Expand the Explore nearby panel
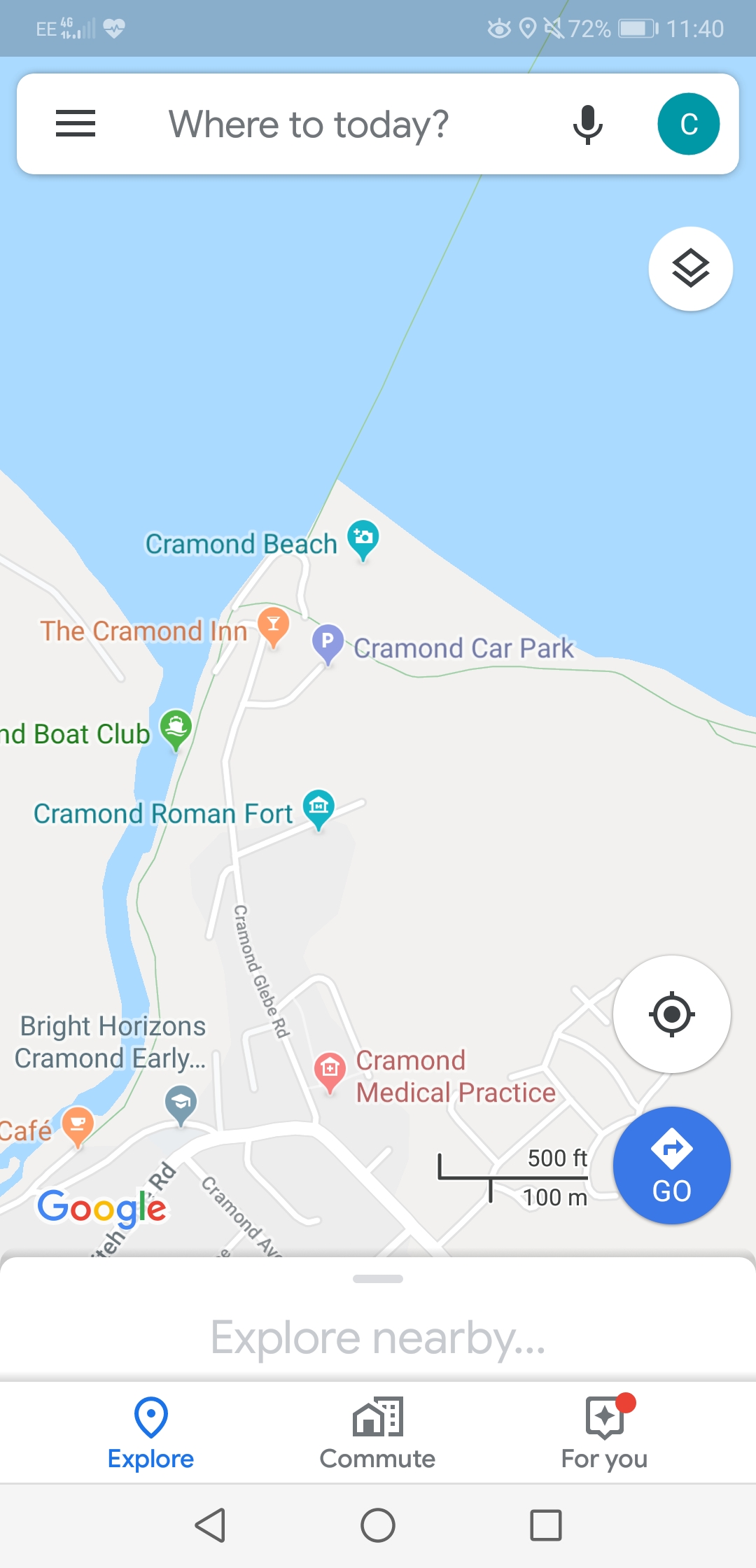 click(x=378, y=1337)
